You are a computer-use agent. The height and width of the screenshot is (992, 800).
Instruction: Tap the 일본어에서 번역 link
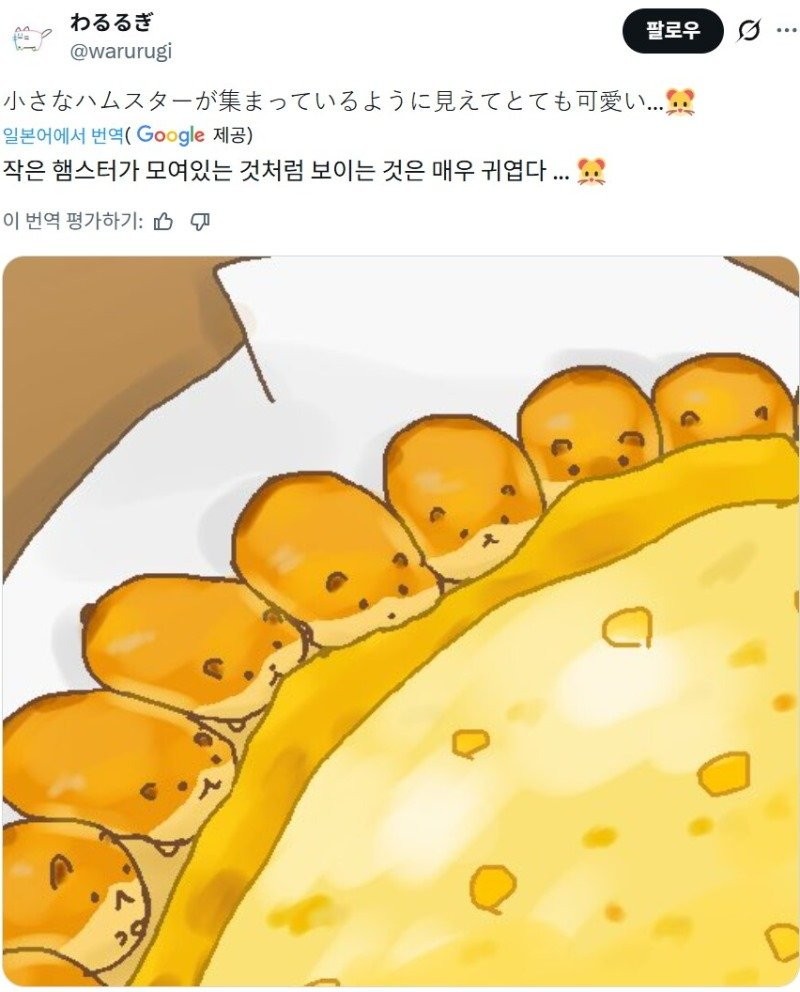pos(65,134)
